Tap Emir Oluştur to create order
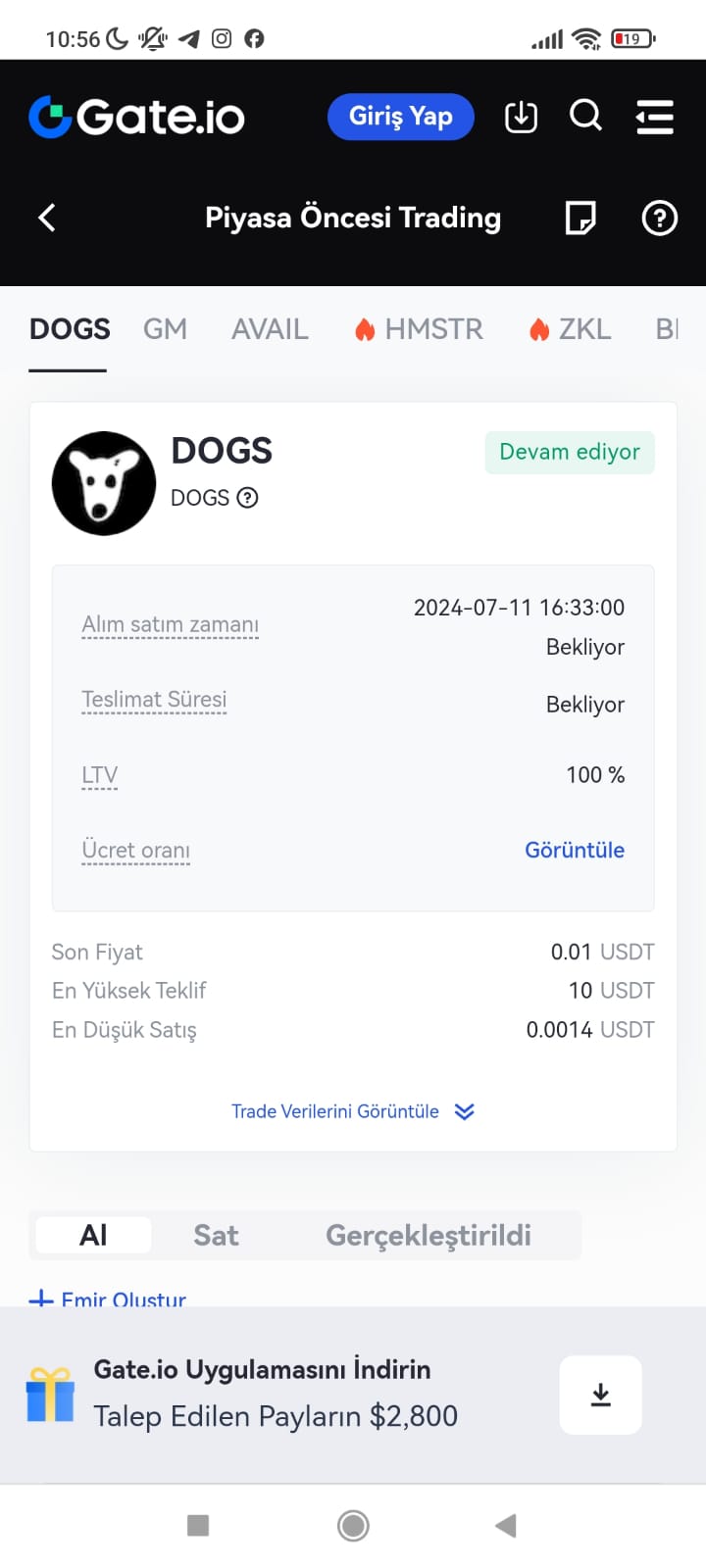706x1568 pixels. tap(108, 1299)
